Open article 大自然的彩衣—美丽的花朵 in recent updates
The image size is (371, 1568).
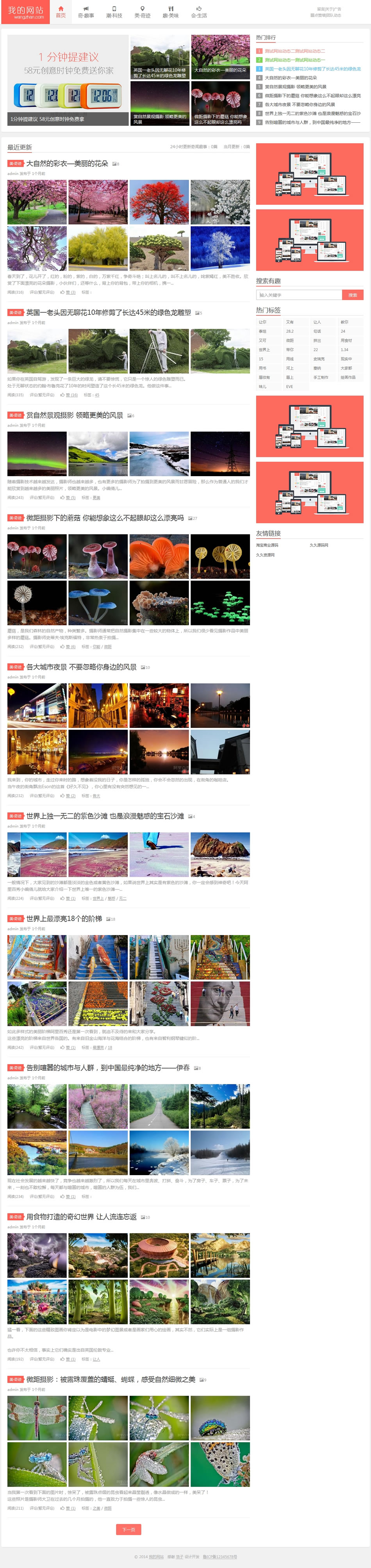(67, 163)
